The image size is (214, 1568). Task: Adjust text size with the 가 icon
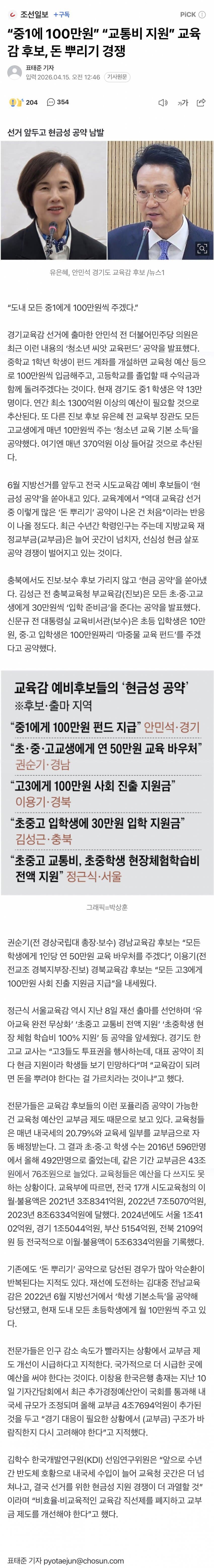click(x=182, y=103)
